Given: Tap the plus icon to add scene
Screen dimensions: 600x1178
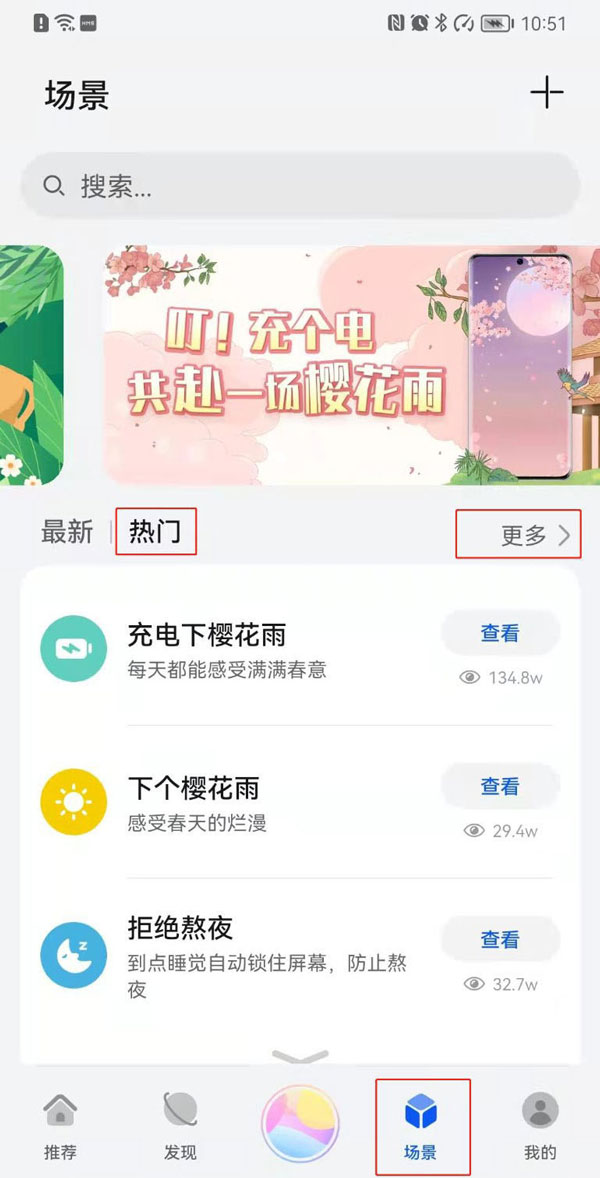Looking at the screenshot, I should click(546, 93).
